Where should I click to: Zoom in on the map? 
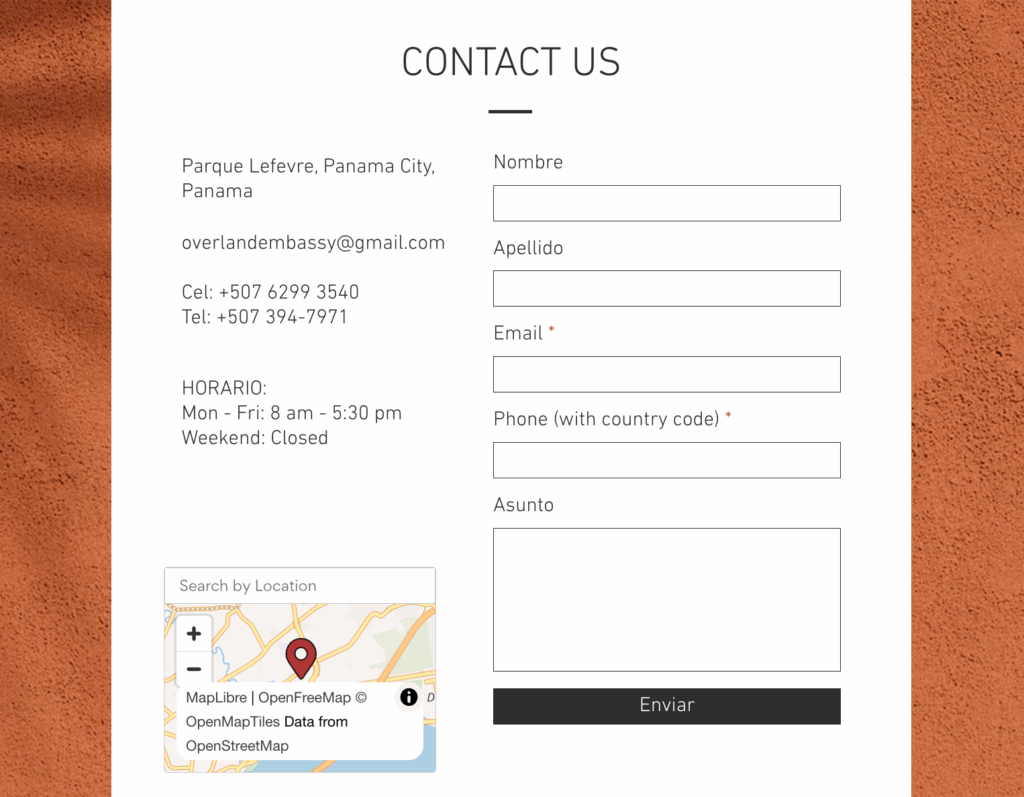click(x=194, y=634)
